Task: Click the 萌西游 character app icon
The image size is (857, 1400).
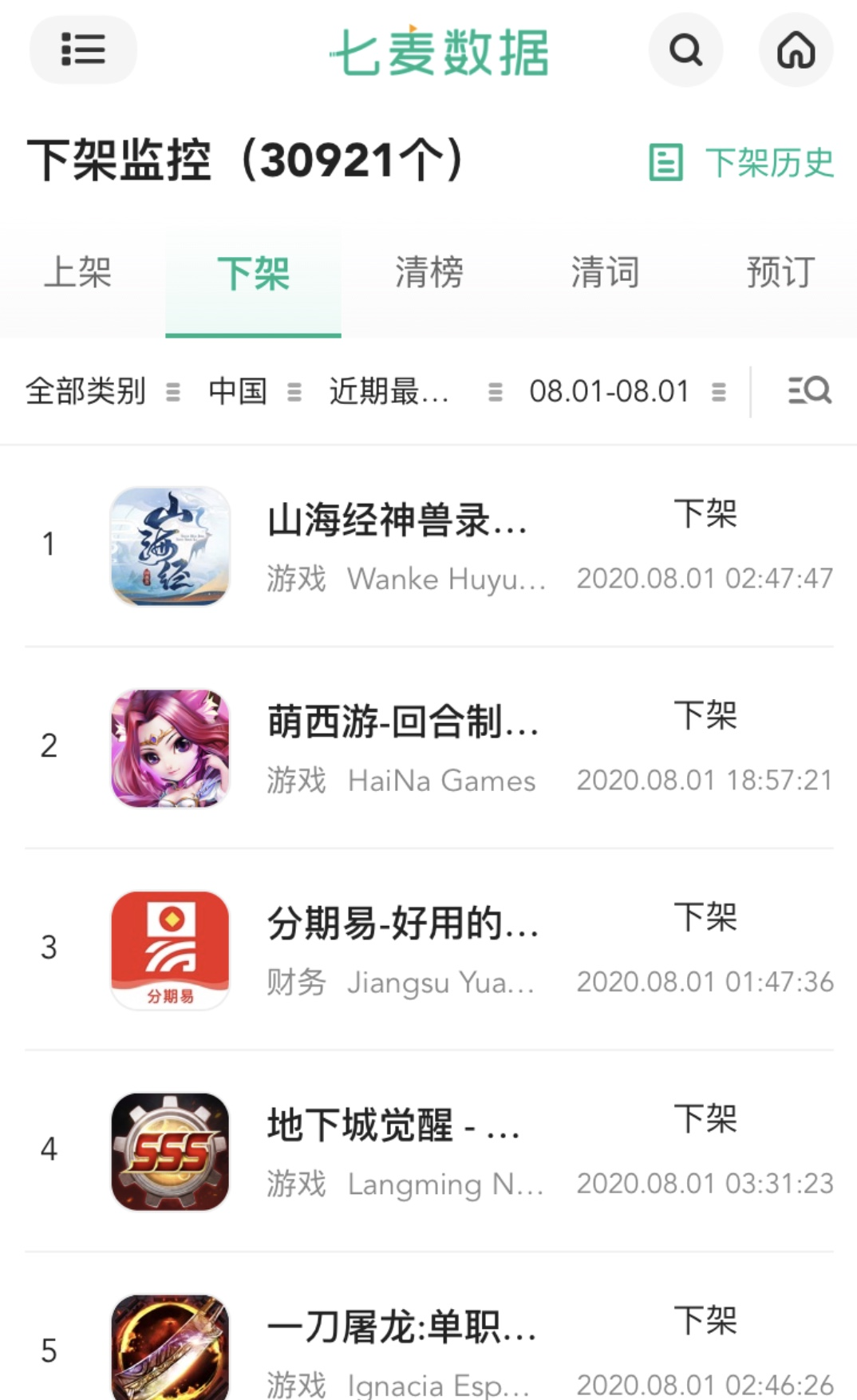Action: click(x=170, y=745)
